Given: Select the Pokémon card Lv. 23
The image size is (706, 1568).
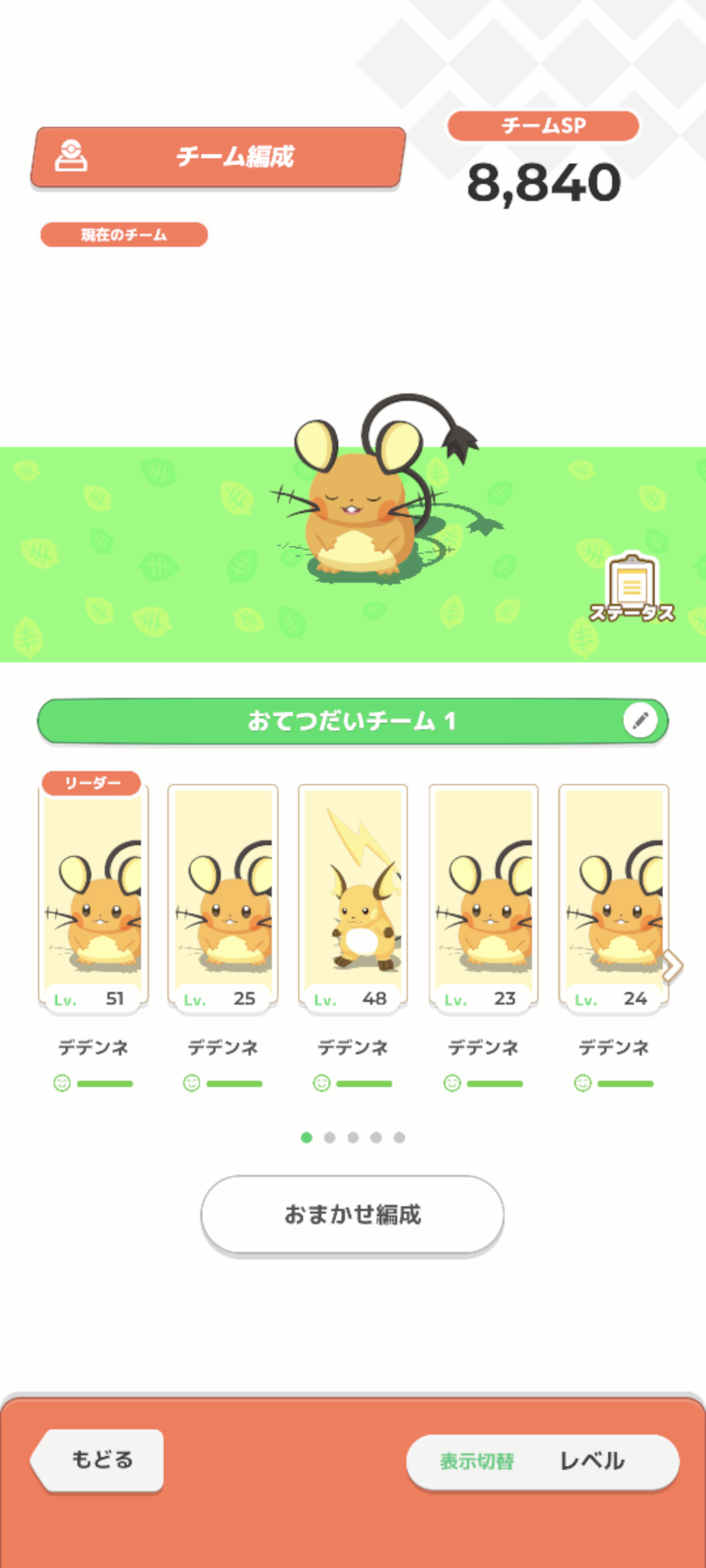Looking at the screenshot, I should pyautogui.click(x=483, y=898).
